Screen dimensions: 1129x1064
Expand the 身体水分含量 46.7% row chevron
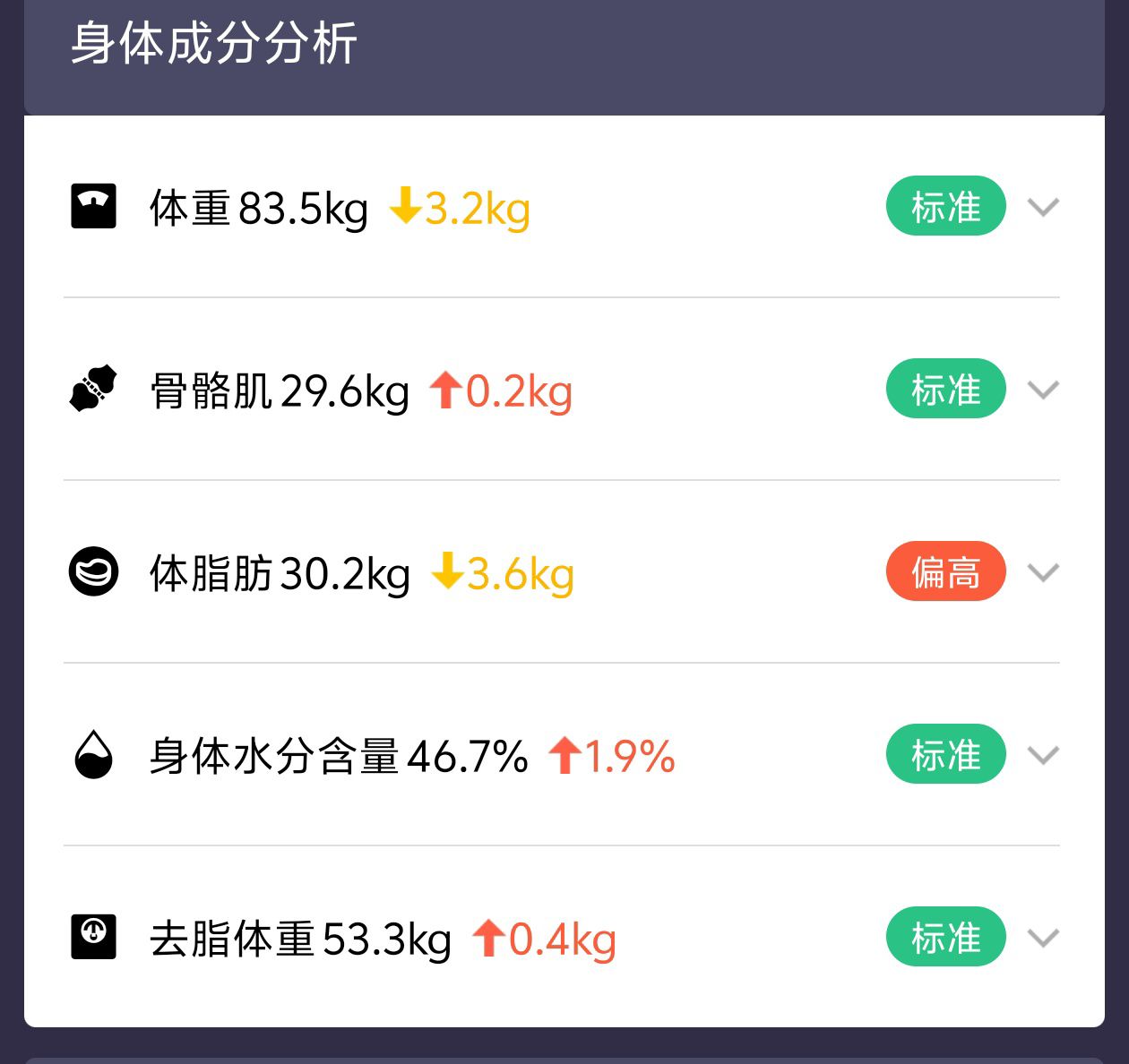click(x=1043, y=756)
